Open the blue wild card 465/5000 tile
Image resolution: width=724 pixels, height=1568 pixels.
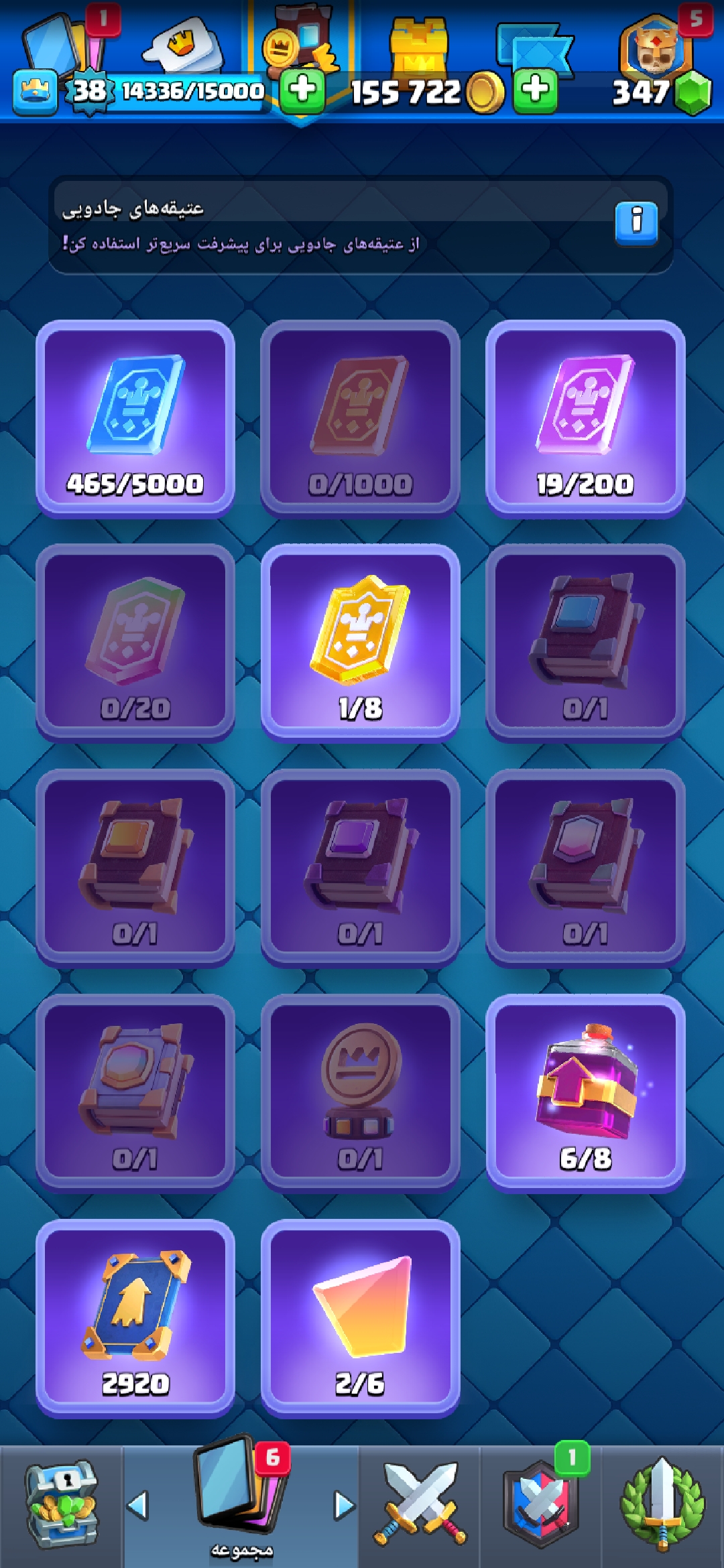[x=135, y=419]
